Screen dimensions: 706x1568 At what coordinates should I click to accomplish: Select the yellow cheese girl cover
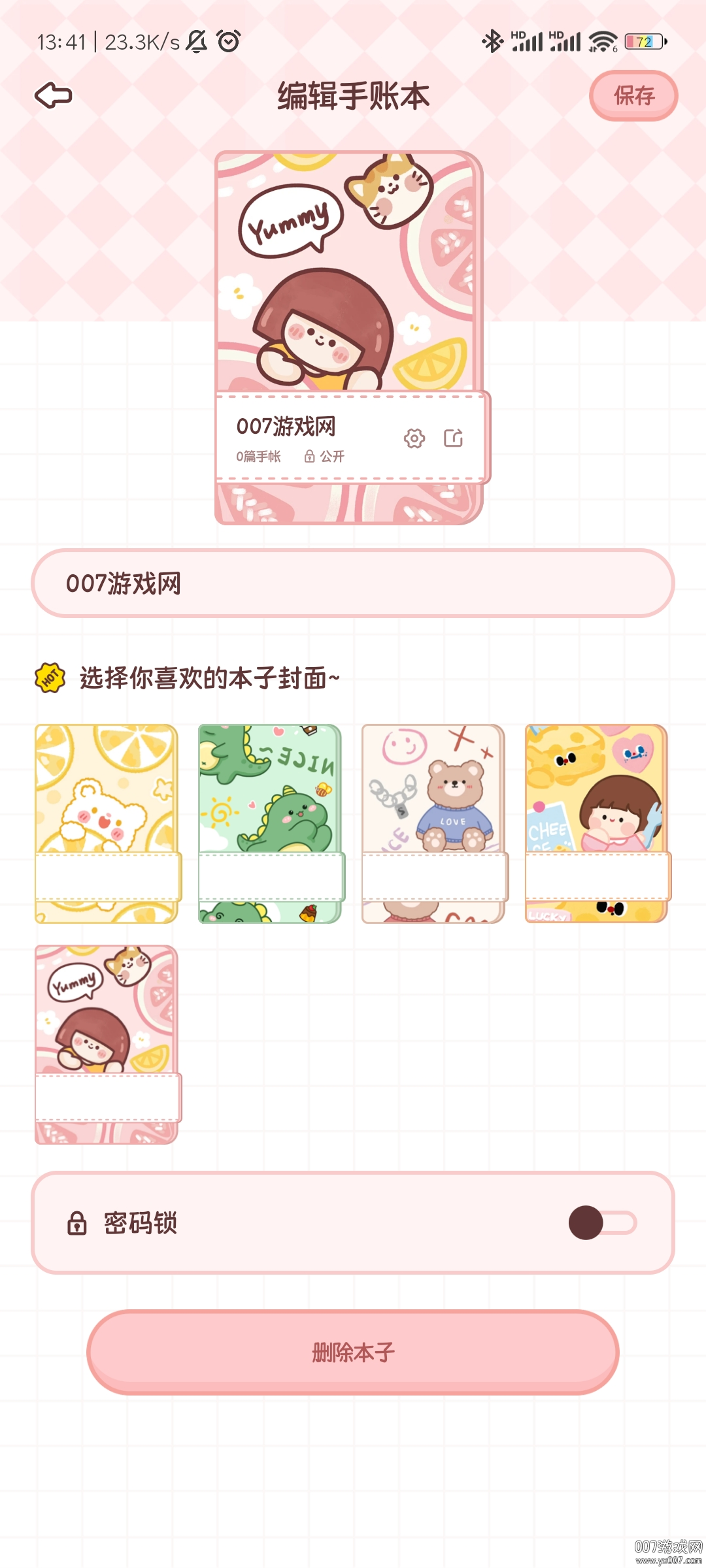[x=597, y=823]
